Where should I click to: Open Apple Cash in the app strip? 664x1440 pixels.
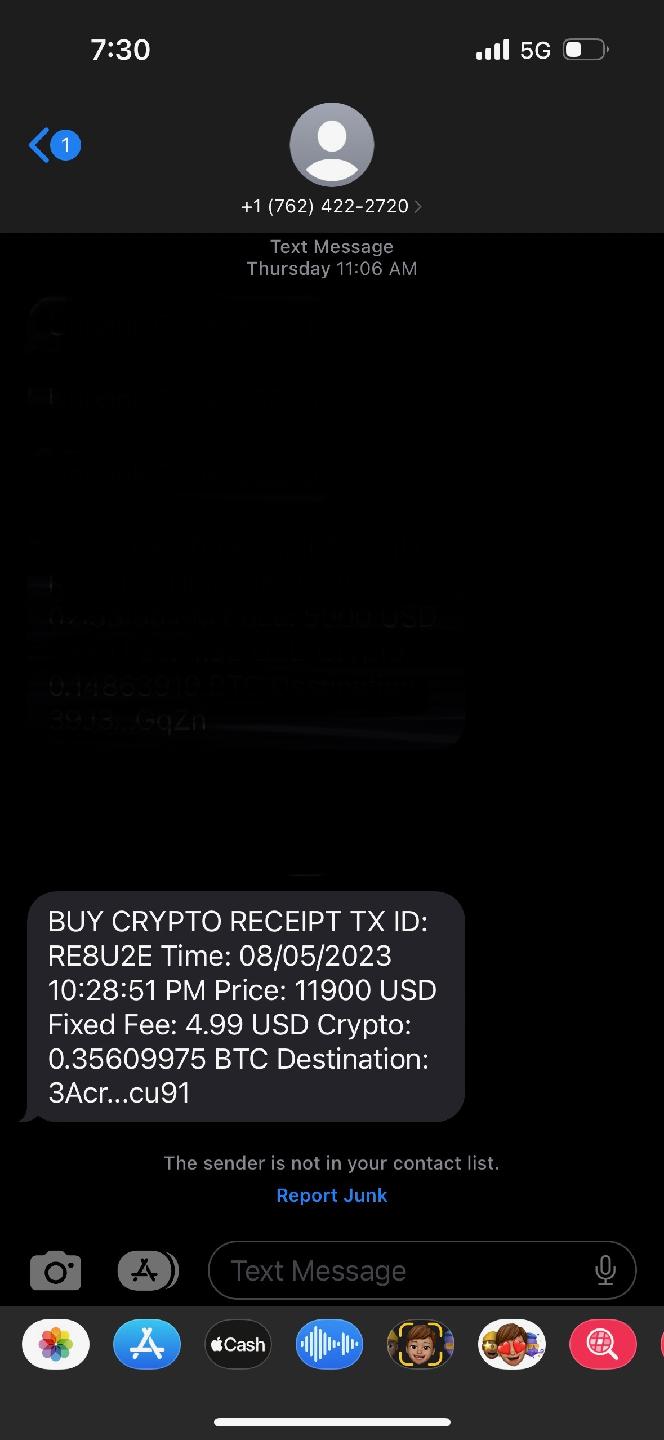point(238,1345)
